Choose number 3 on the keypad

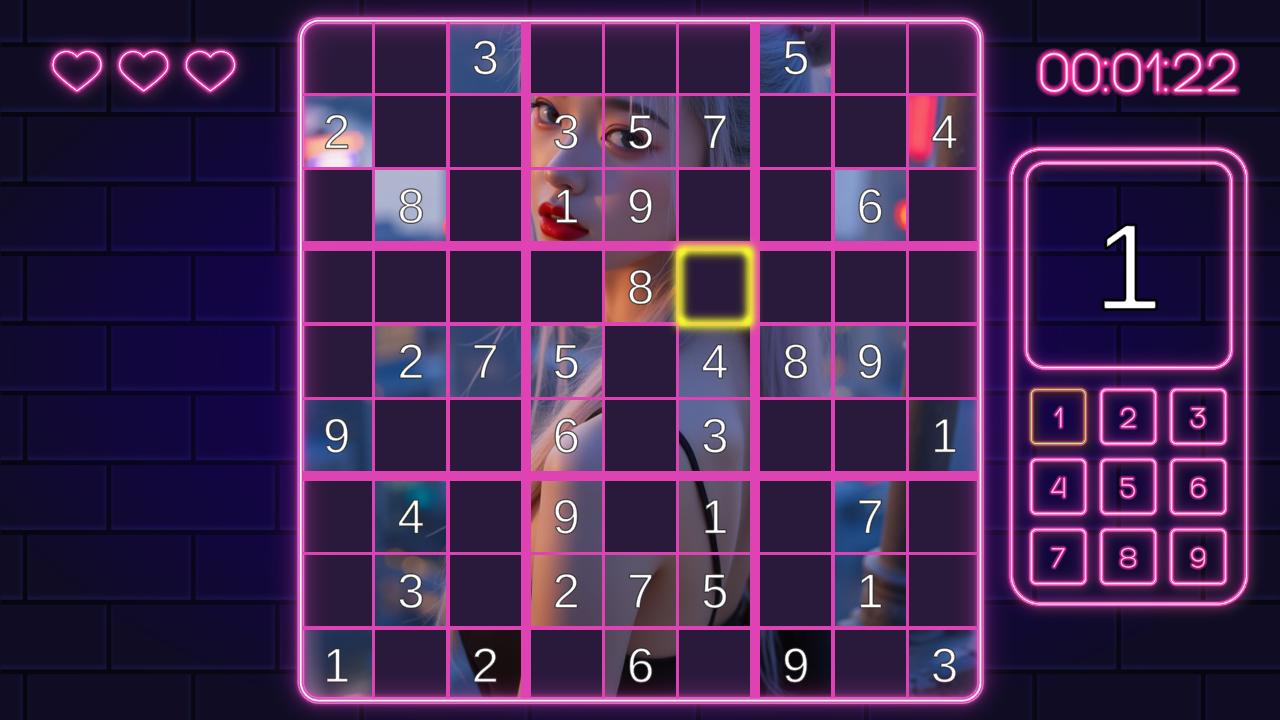coord(1198,417)
